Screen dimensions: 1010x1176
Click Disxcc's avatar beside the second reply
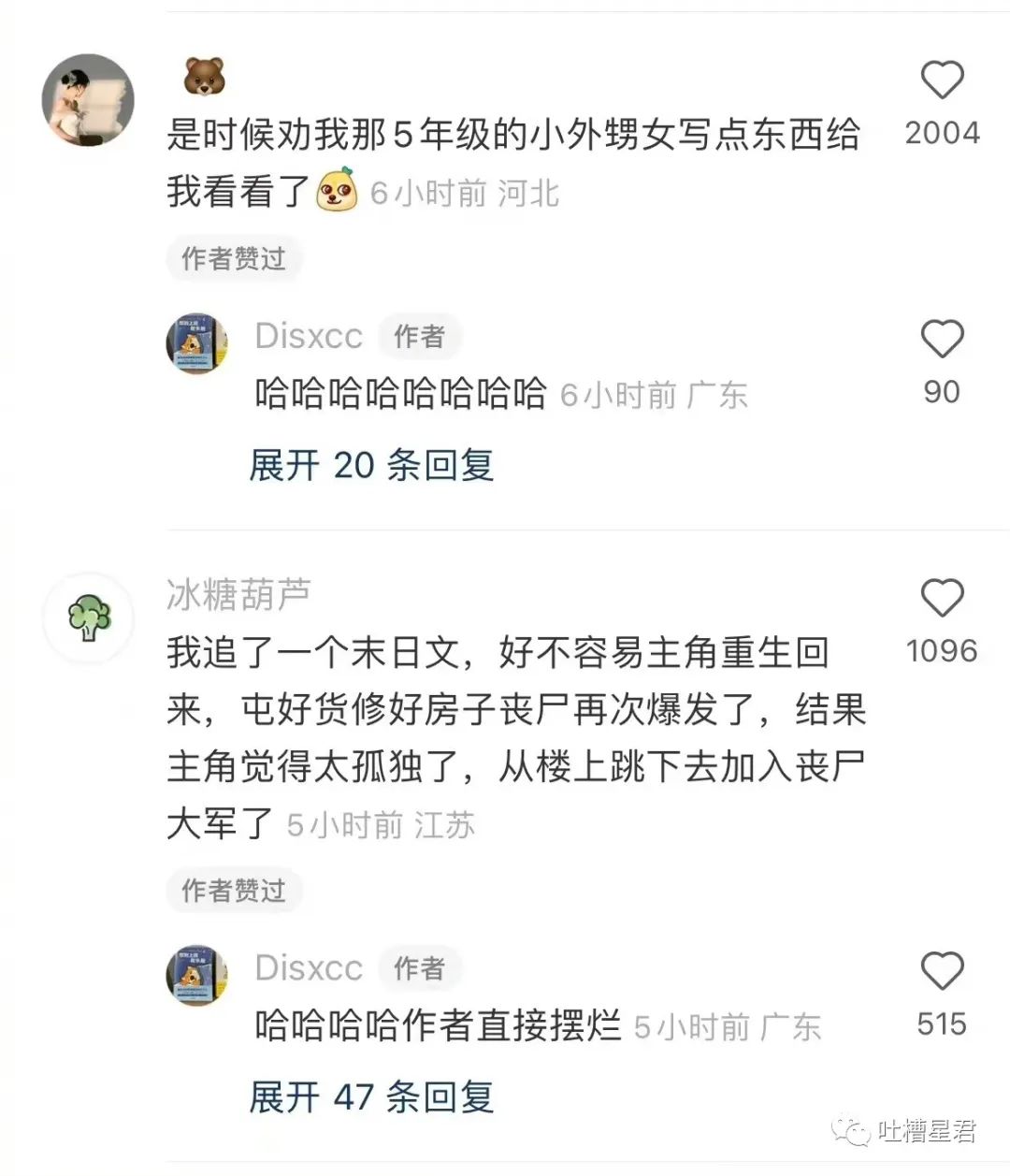[196, 977]
